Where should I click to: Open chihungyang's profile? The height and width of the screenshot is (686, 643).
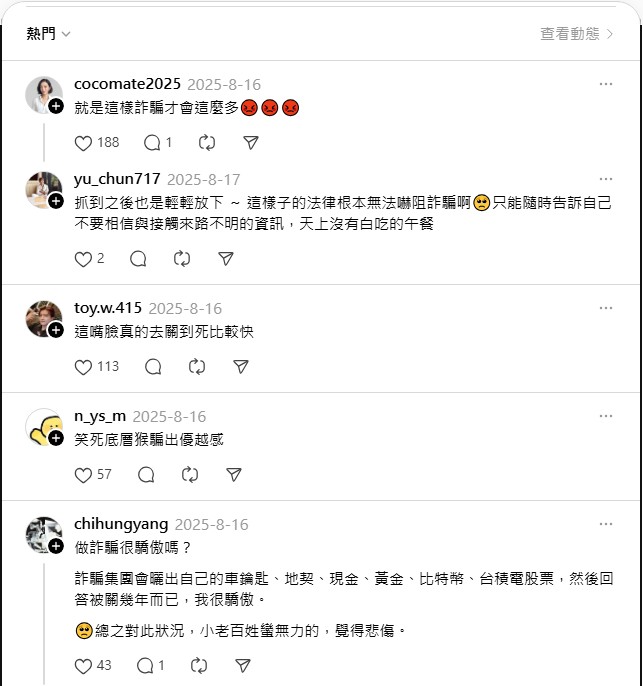click(x=121, y=524)
